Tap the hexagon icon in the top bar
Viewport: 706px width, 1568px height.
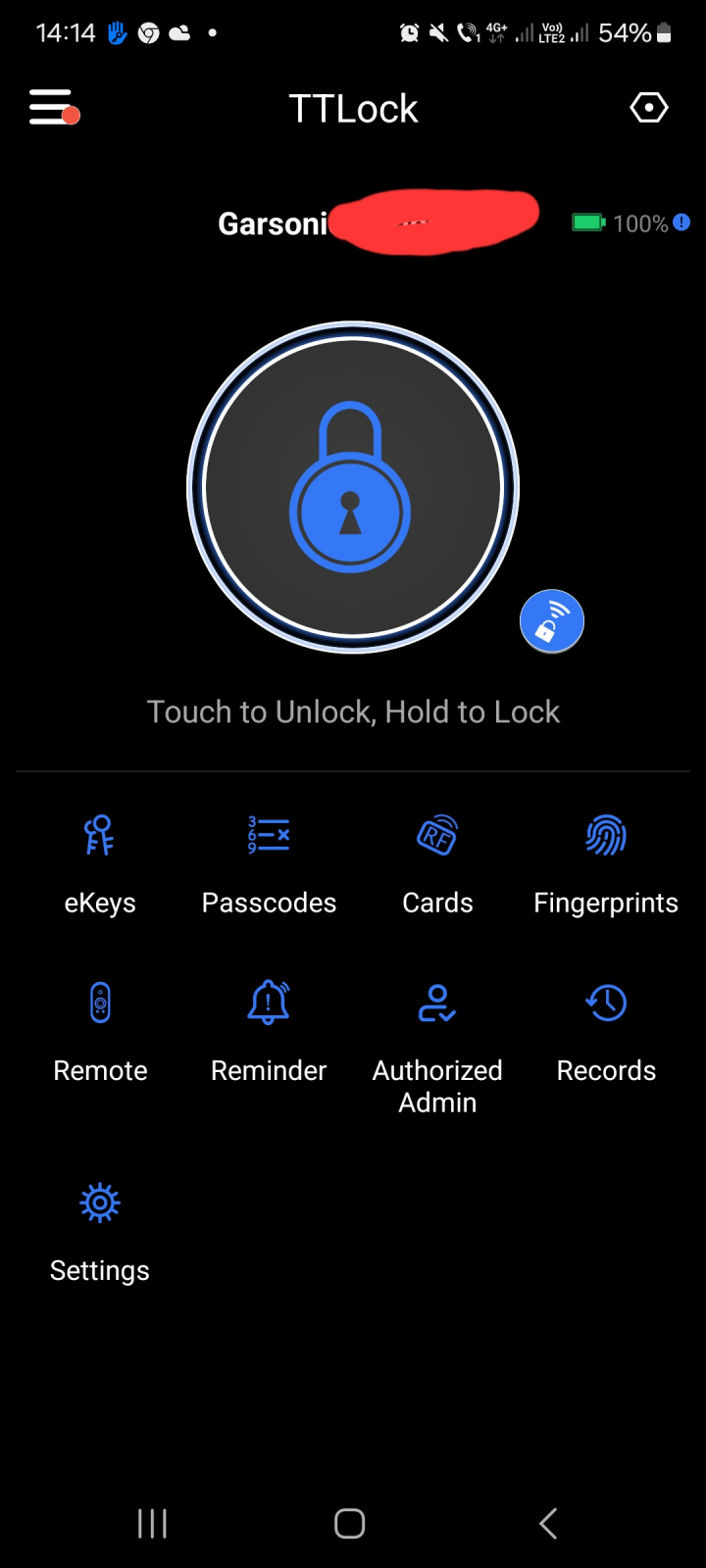point(648,108)
